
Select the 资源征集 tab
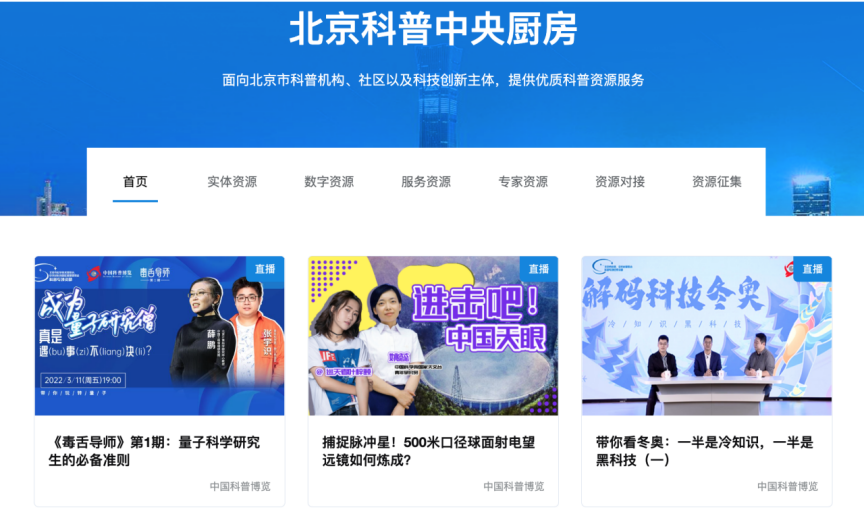(x=717, y=182)
